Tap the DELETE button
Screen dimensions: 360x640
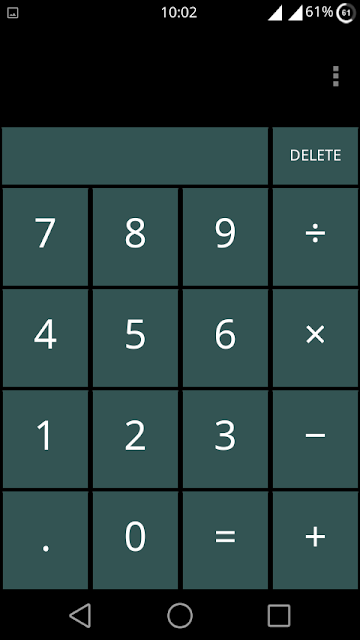(x=315, y=156)
